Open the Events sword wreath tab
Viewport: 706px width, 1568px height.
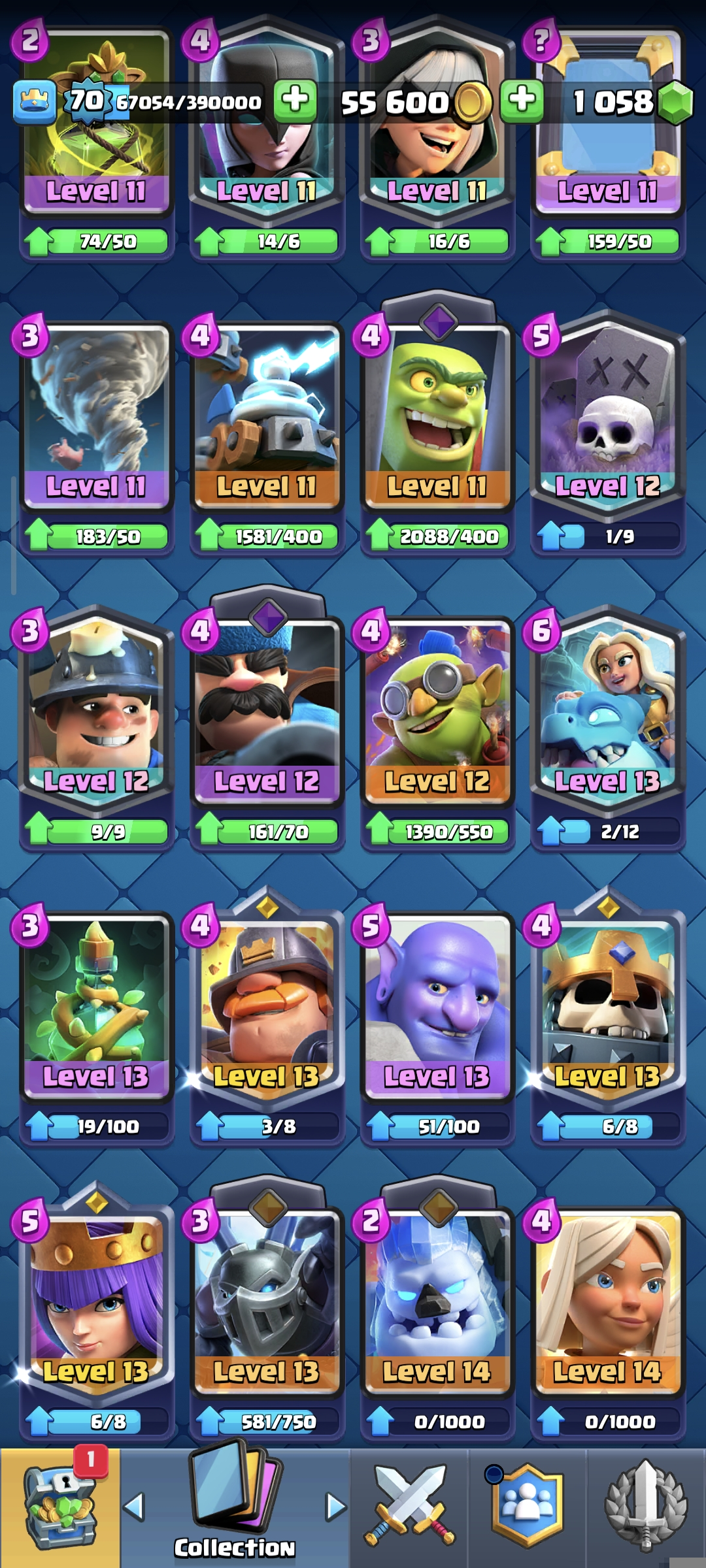pyautogui.click(x=646, y=1507)
